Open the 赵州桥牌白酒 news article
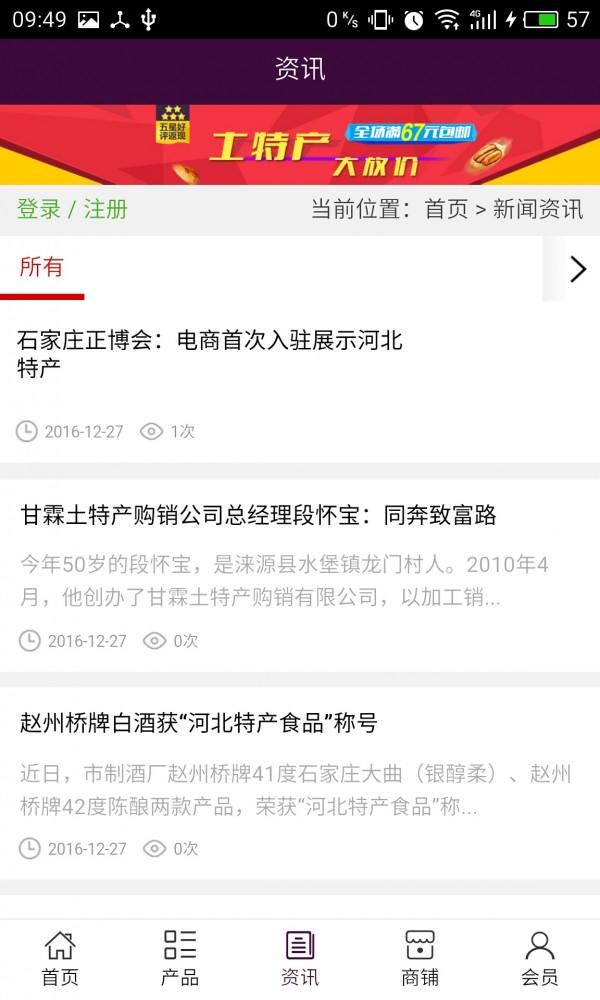Screen dimensions: 600x1000 point(198,723)
